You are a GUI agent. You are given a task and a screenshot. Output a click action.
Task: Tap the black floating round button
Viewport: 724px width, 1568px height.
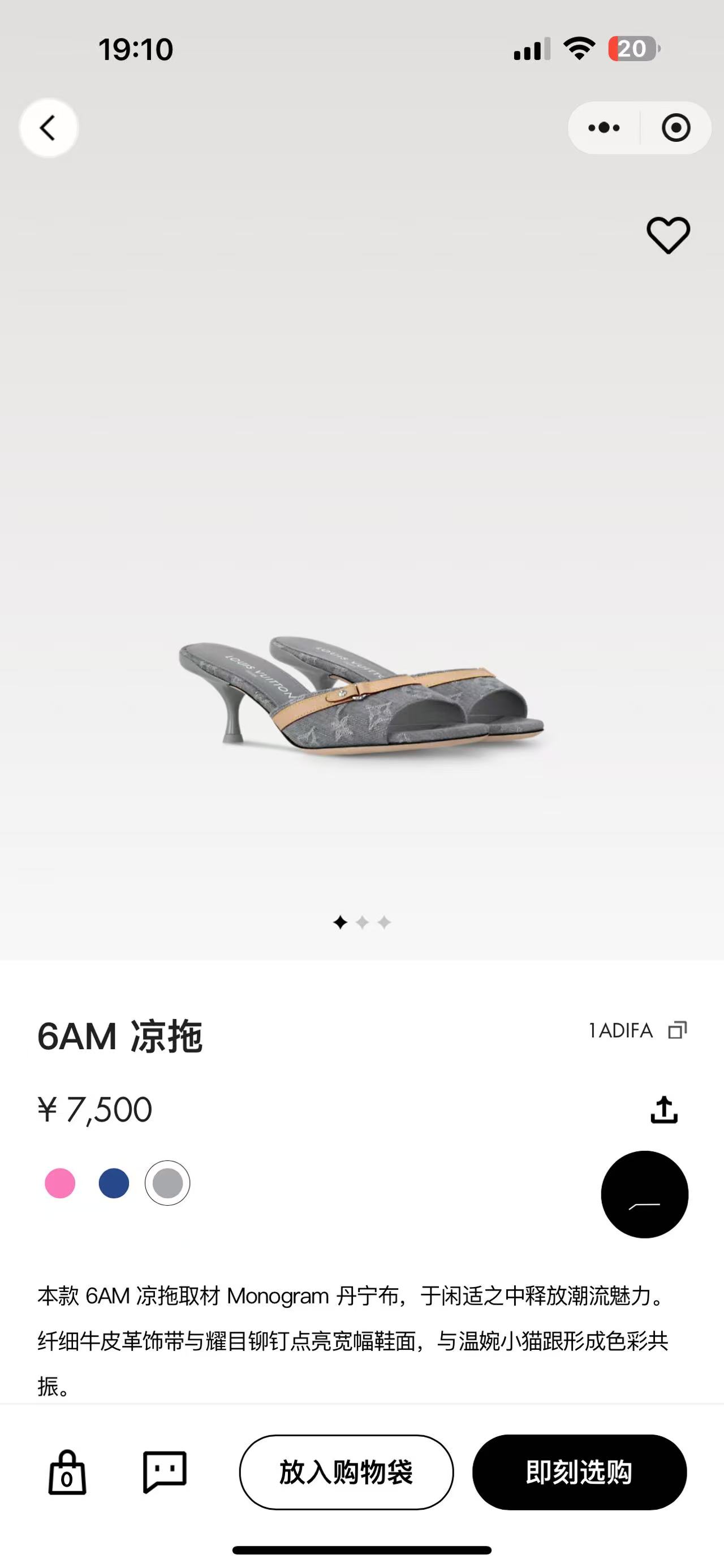click(644, 1194)
